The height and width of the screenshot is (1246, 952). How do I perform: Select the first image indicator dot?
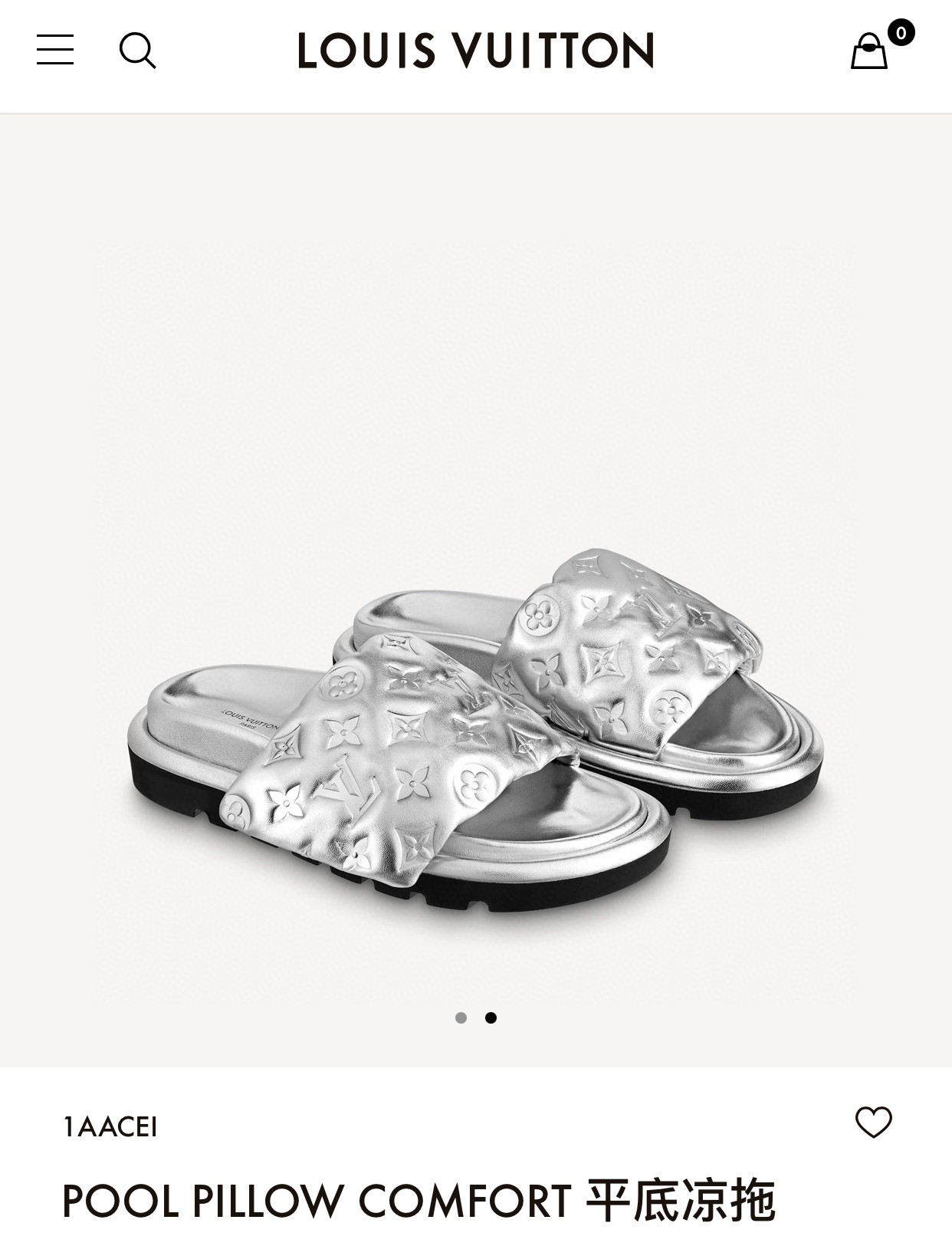[x=461, y=1018]
